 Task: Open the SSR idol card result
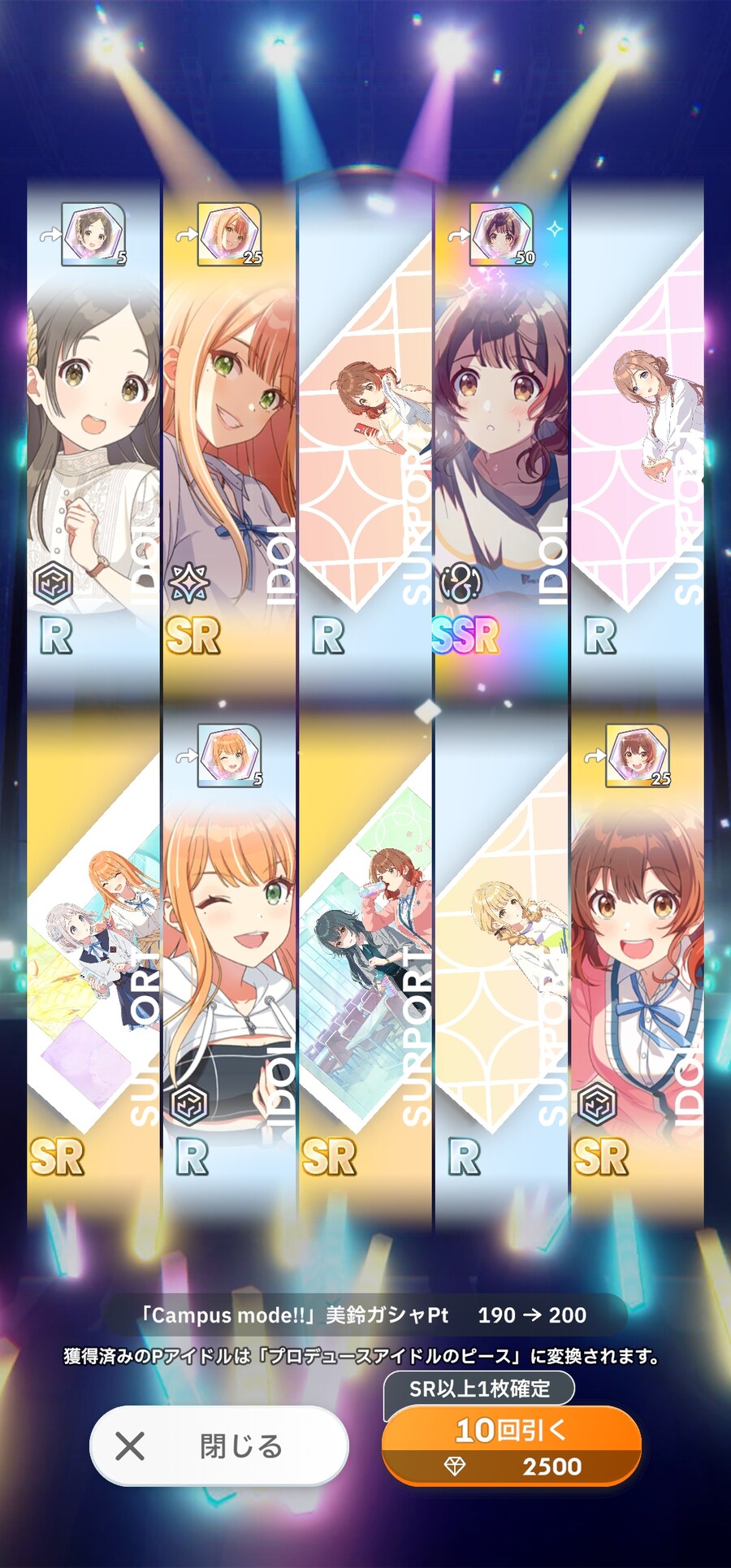pos(501,439)
